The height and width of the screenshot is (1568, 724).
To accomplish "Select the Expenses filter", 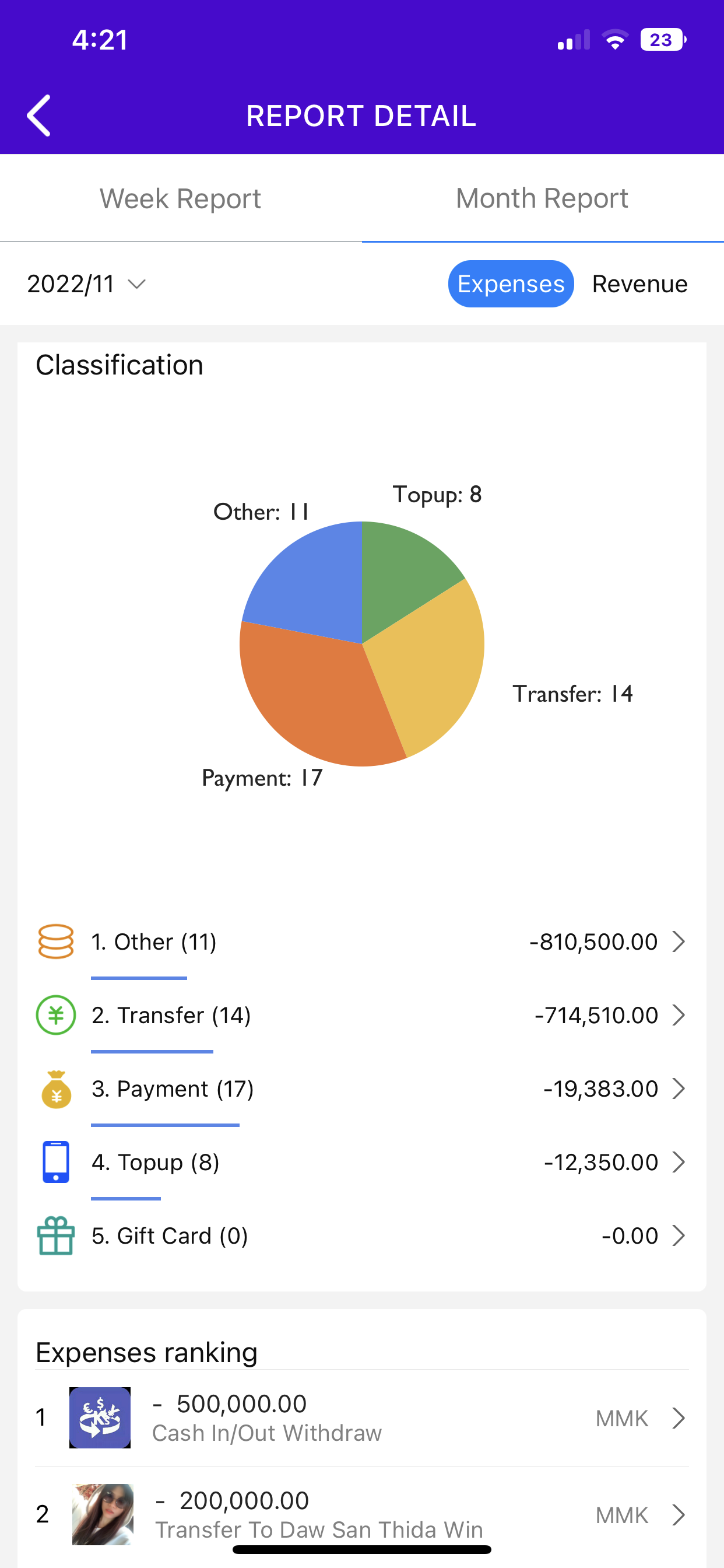I will [x=511, y=283].
